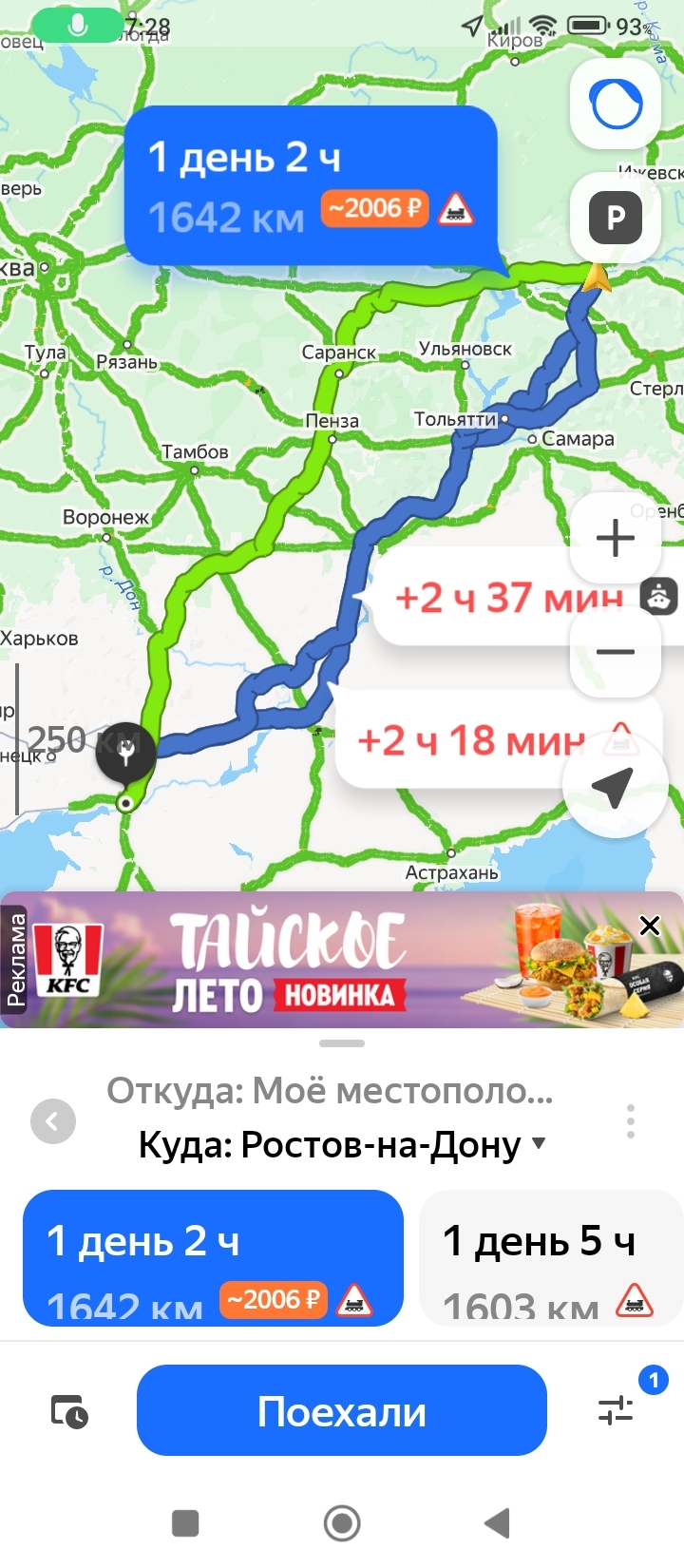Viewport: 684px width, 1568px height.
Task: Show parking layer with the P button
Action: 616,218
